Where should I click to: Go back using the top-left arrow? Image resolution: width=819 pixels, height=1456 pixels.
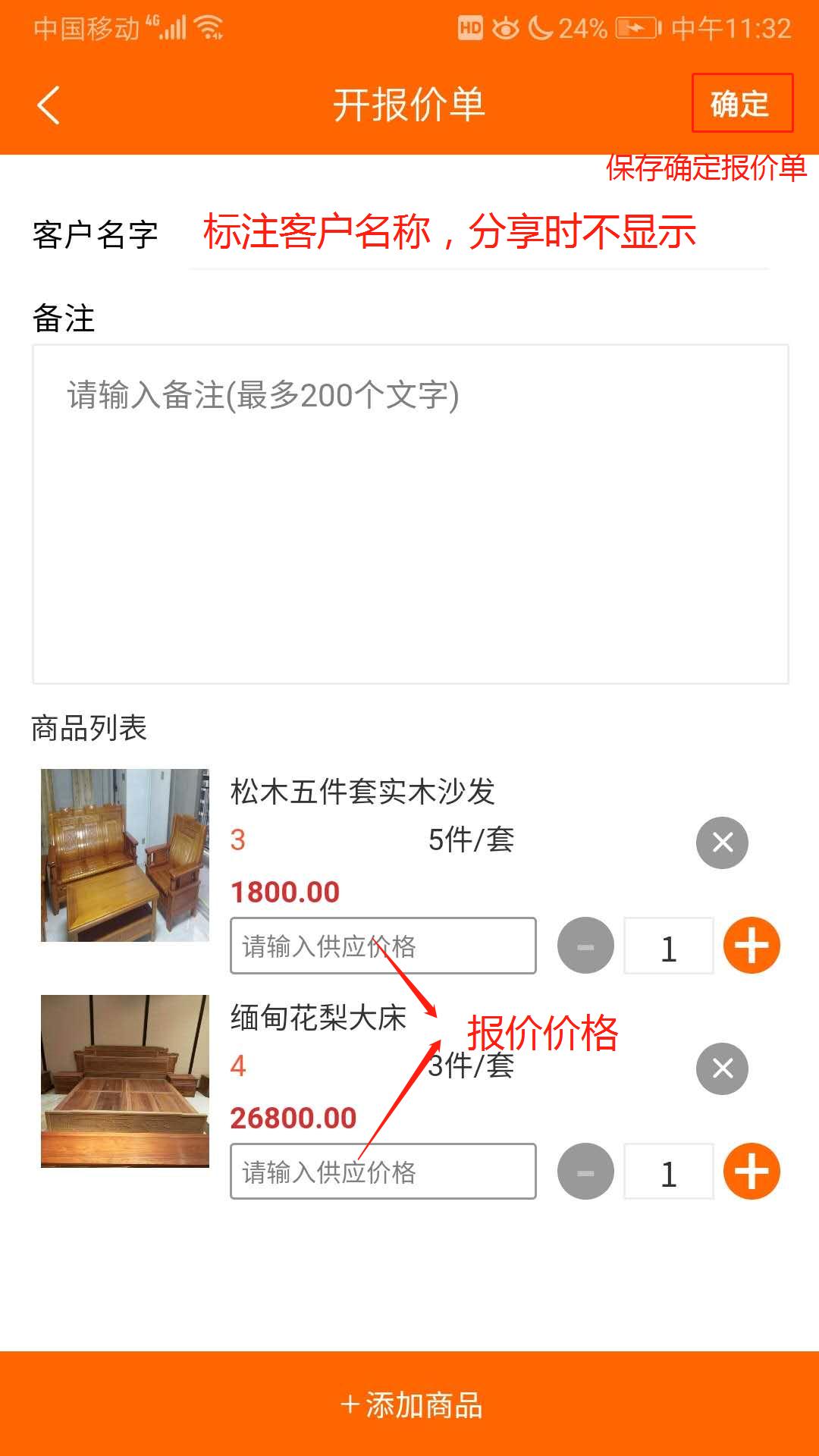coord(49,105)
